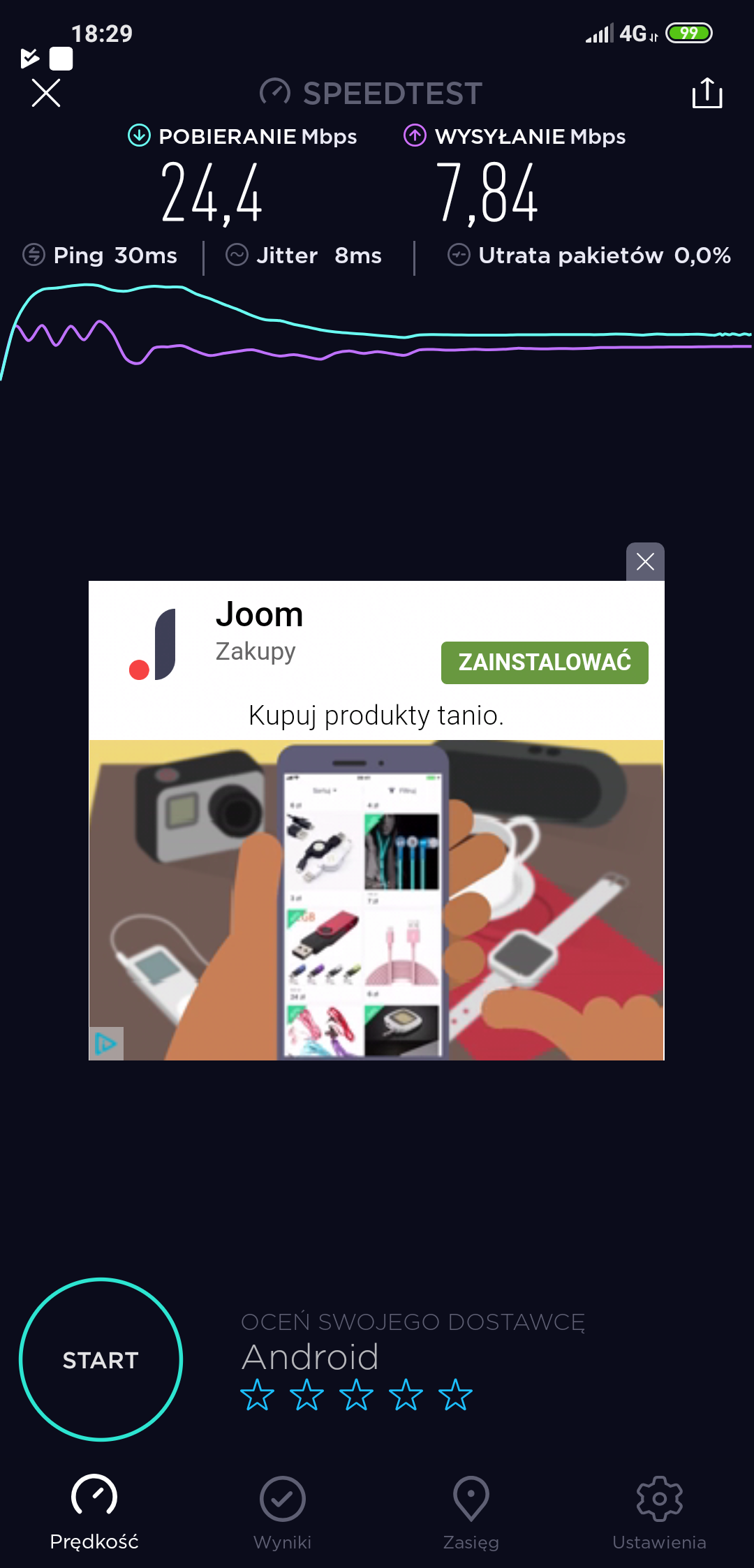This screenshot has width=754, height=1568.
Task: Start a new speed test
Action: 101,1359
